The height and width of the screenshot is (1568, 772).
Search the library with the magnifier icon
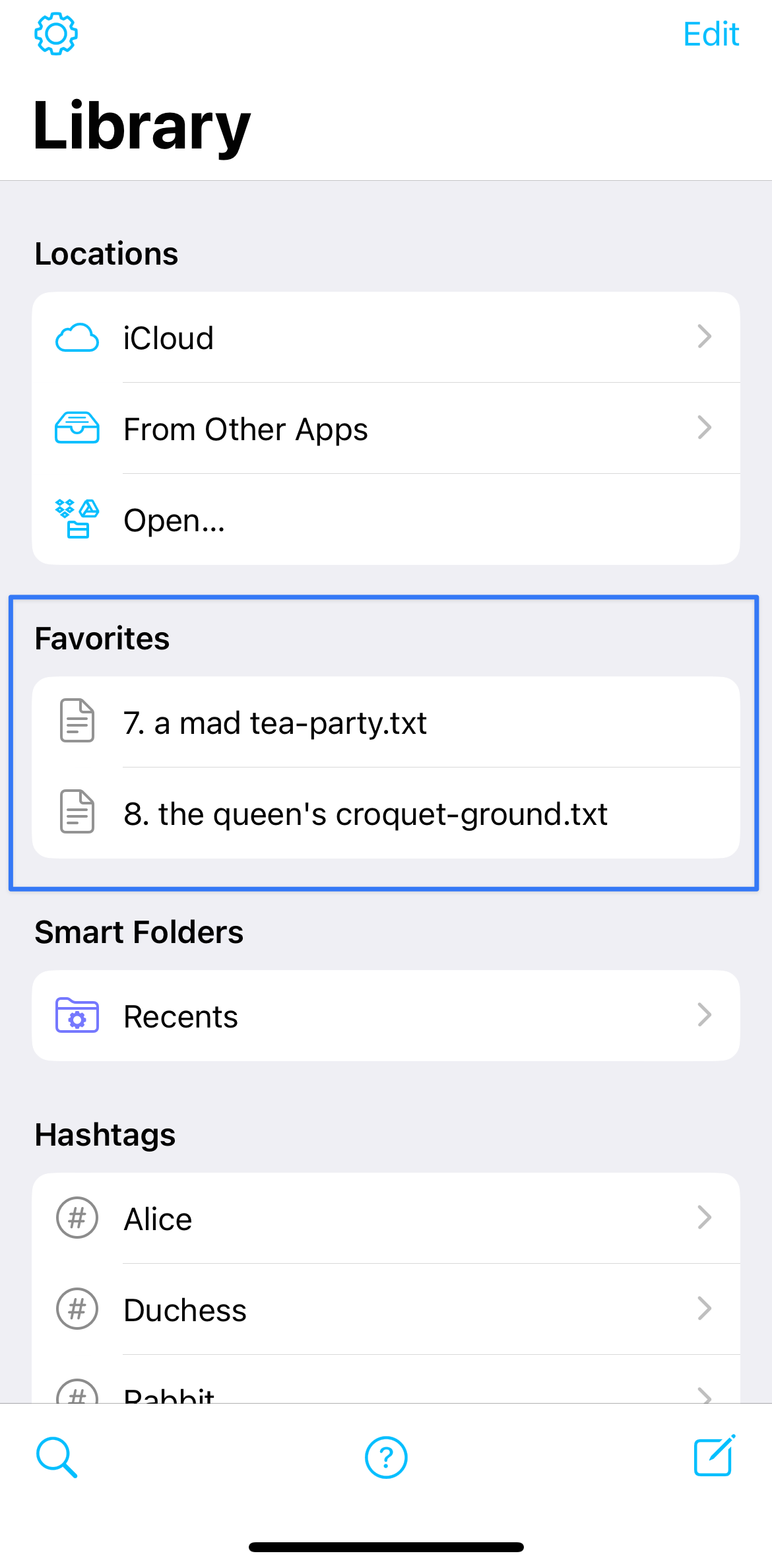click(x=57, y=1457)
